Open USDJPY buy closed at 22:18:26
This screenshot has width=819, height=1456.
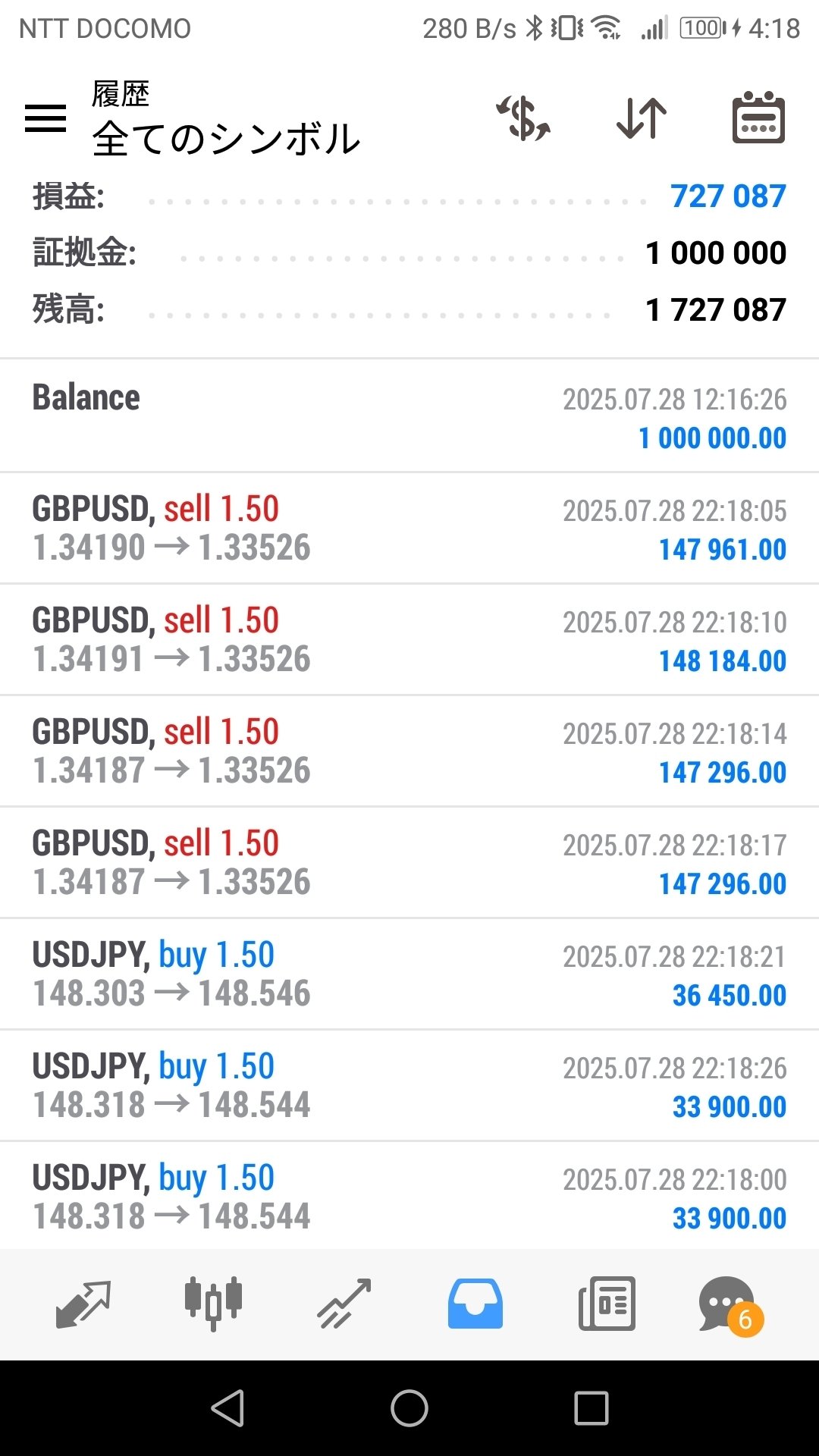tap(409, 1085)
